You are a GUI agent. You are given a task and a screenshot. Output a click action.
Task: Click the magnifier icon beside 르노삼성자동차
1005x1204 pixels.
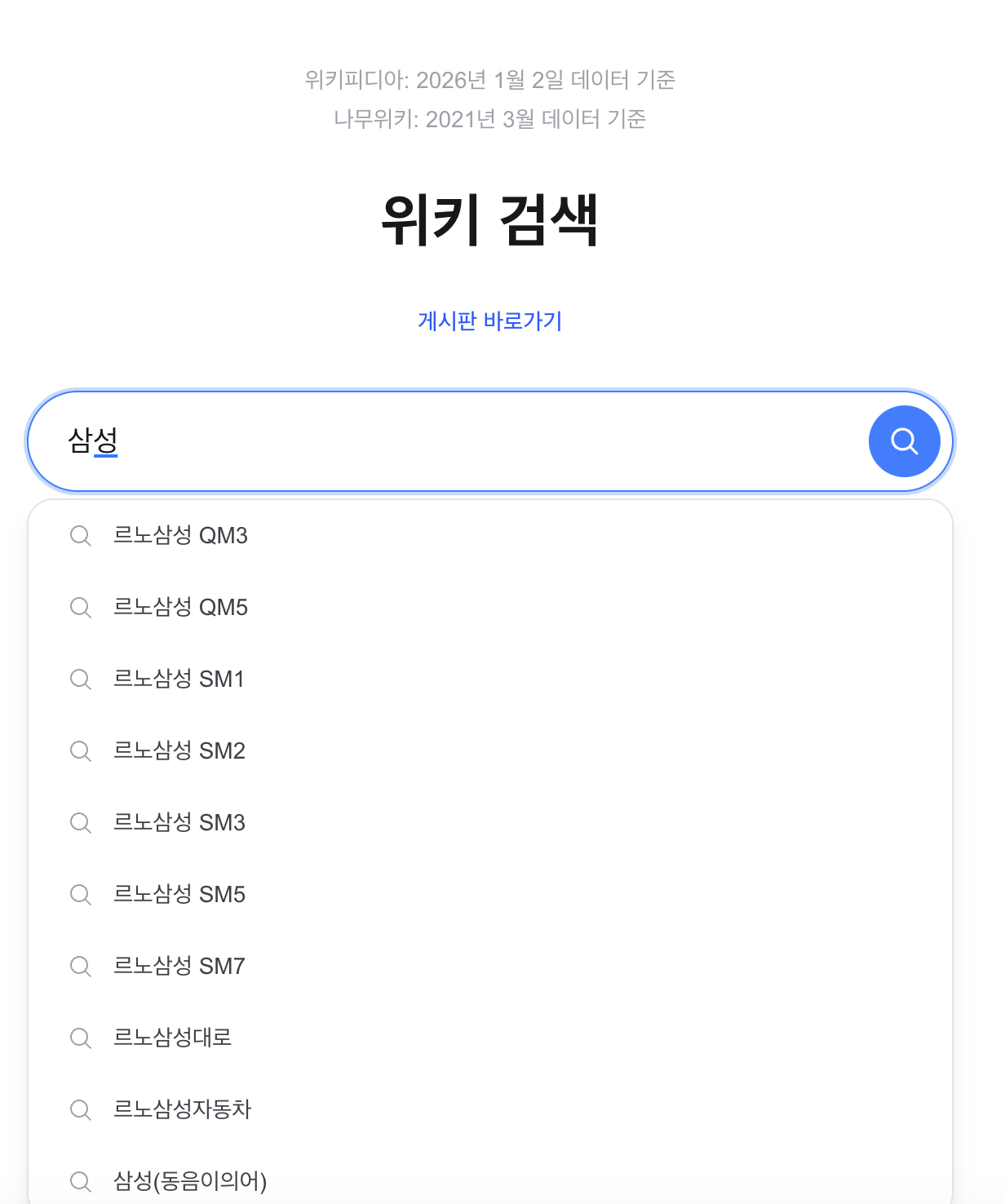pos(81,1109)
